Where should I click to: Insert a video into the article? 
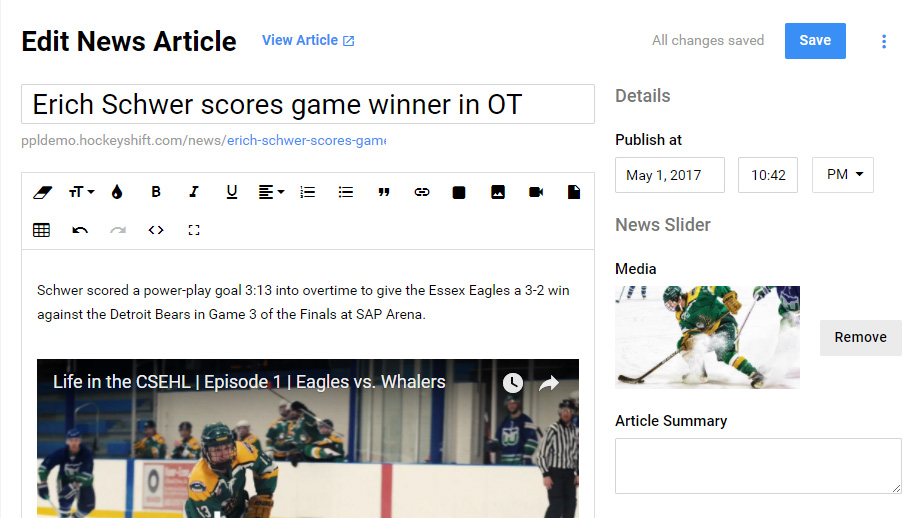[x=536, y=192]
